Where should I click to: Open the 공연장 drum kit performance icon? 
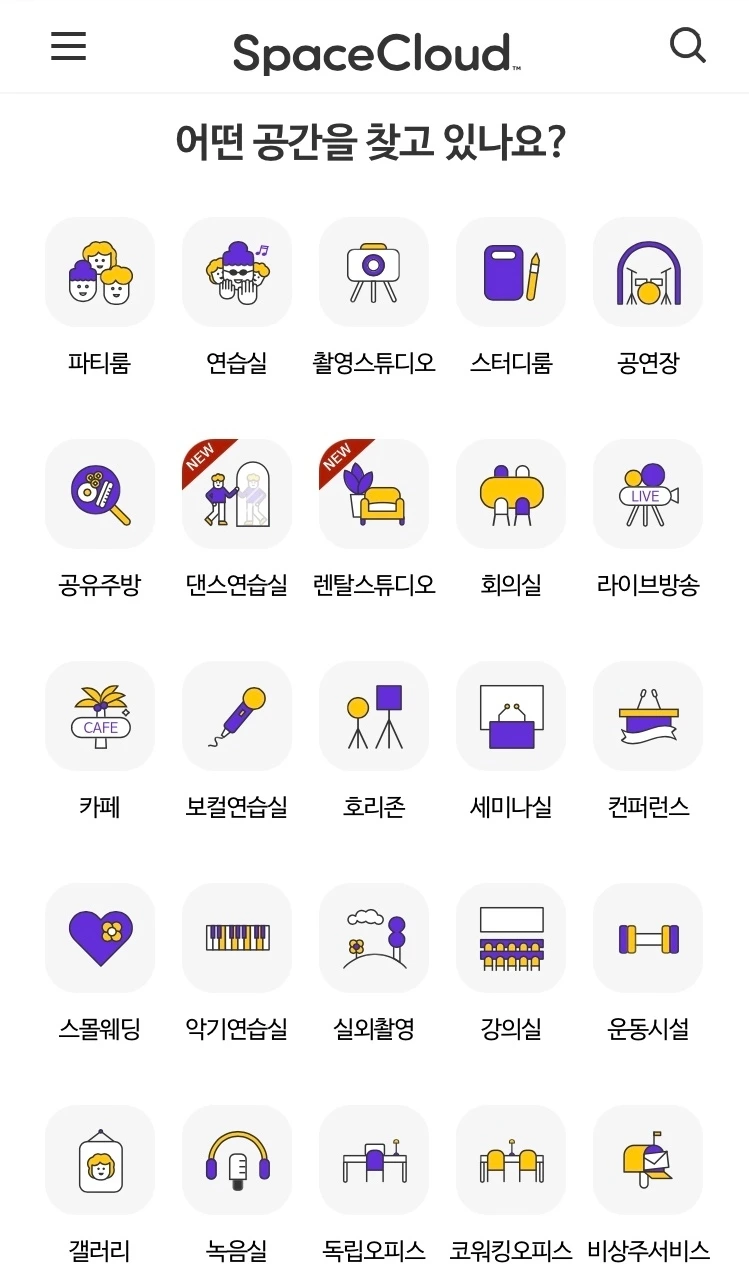[647, 272]
